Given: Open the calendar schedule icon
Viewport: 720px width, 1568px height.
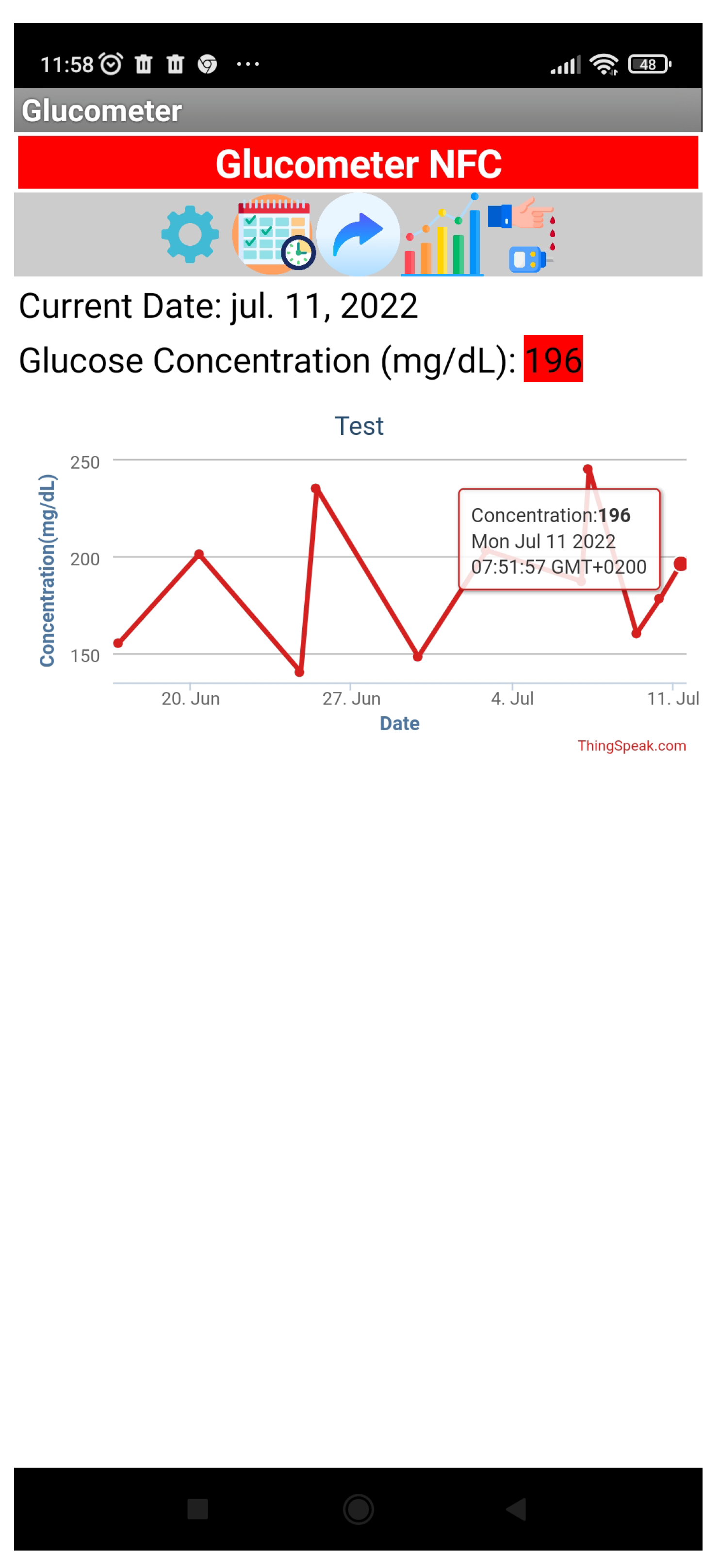Looking at the screenshot, I should point(274,234).
